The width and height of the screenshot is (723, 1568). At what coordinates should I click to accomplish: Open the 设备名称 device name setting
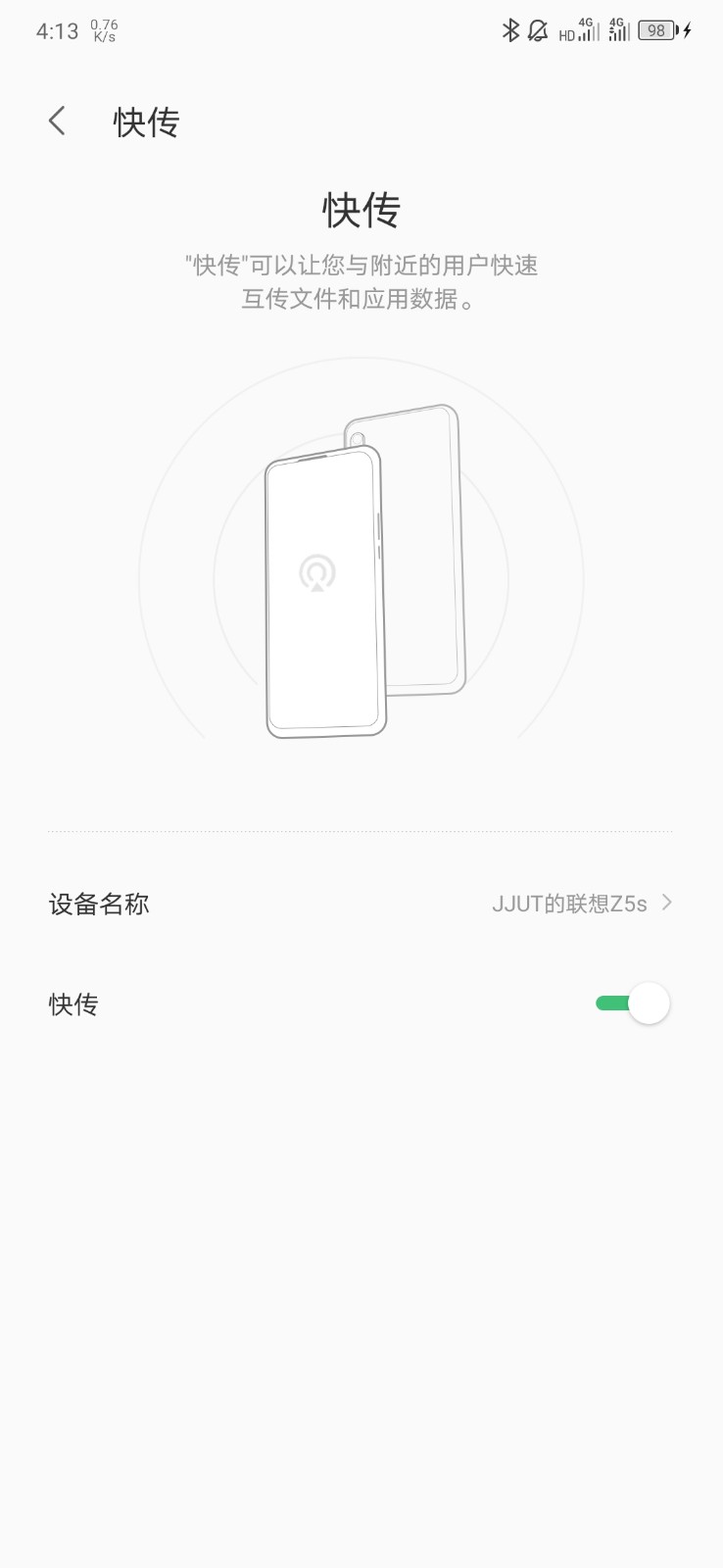(x=361, y=904)
